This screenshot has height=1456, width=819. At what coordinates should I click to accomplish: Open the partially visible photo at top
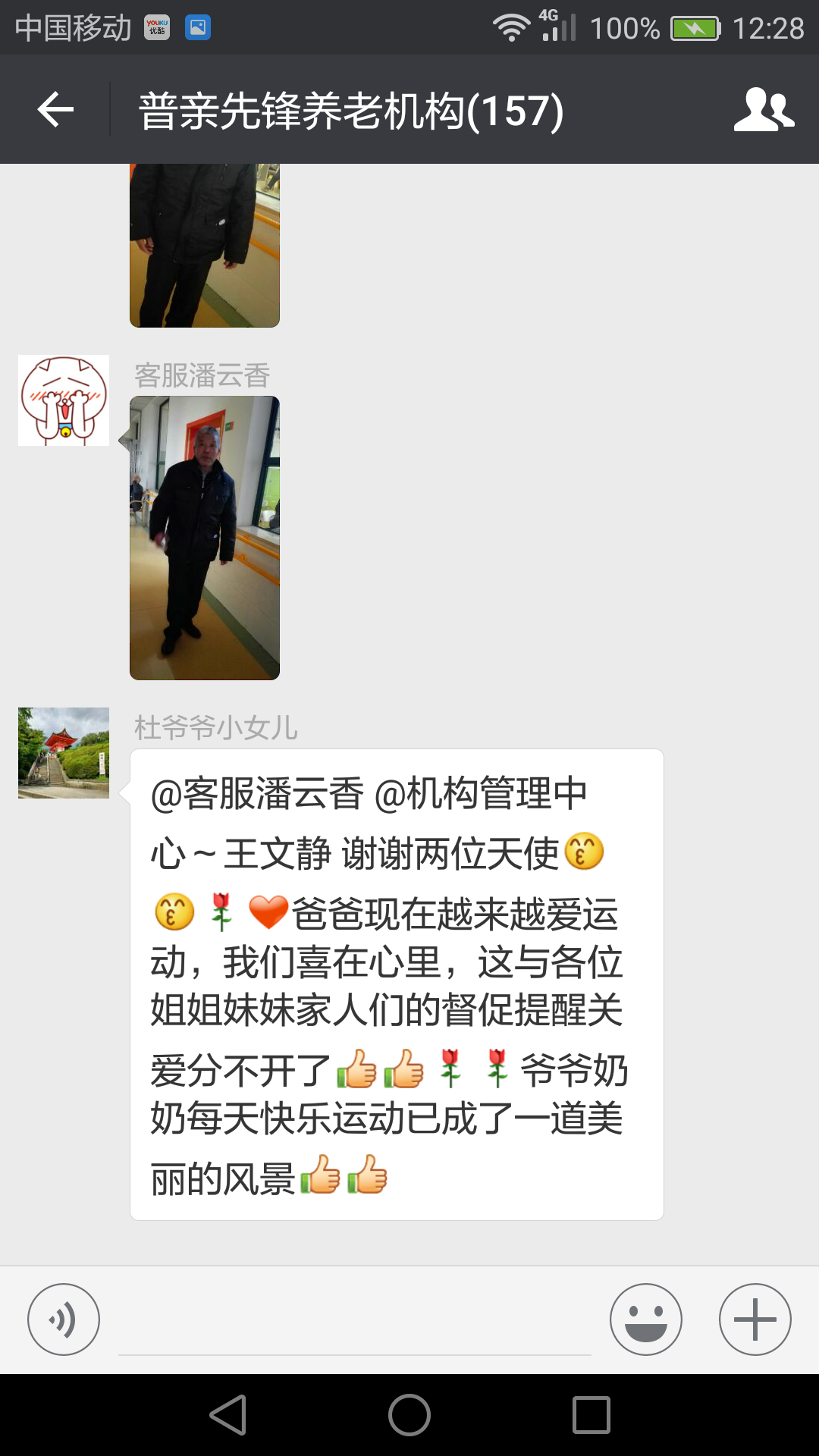(205, 245)
